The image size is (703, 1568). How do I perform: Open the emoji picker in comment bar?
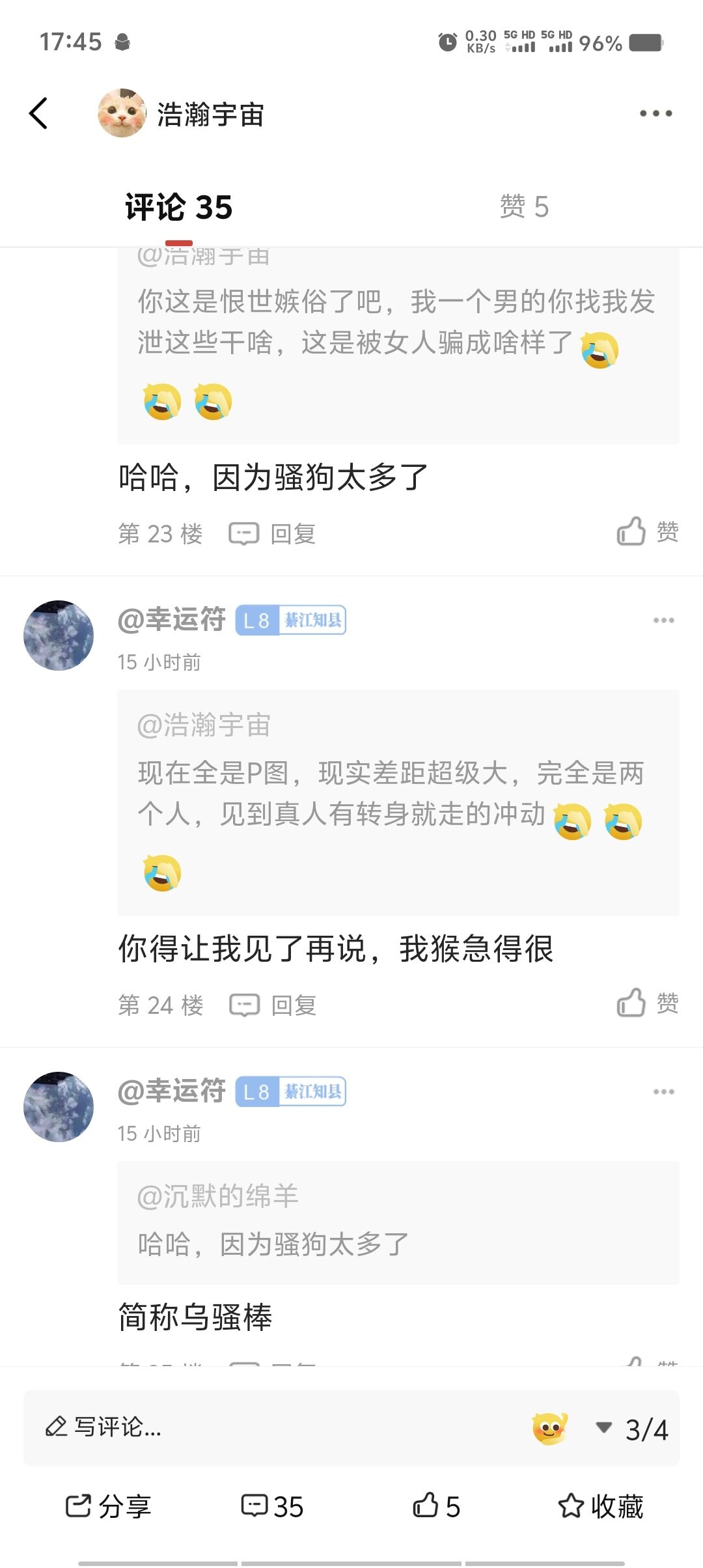pyautogui.click(x=550, y=1429)
